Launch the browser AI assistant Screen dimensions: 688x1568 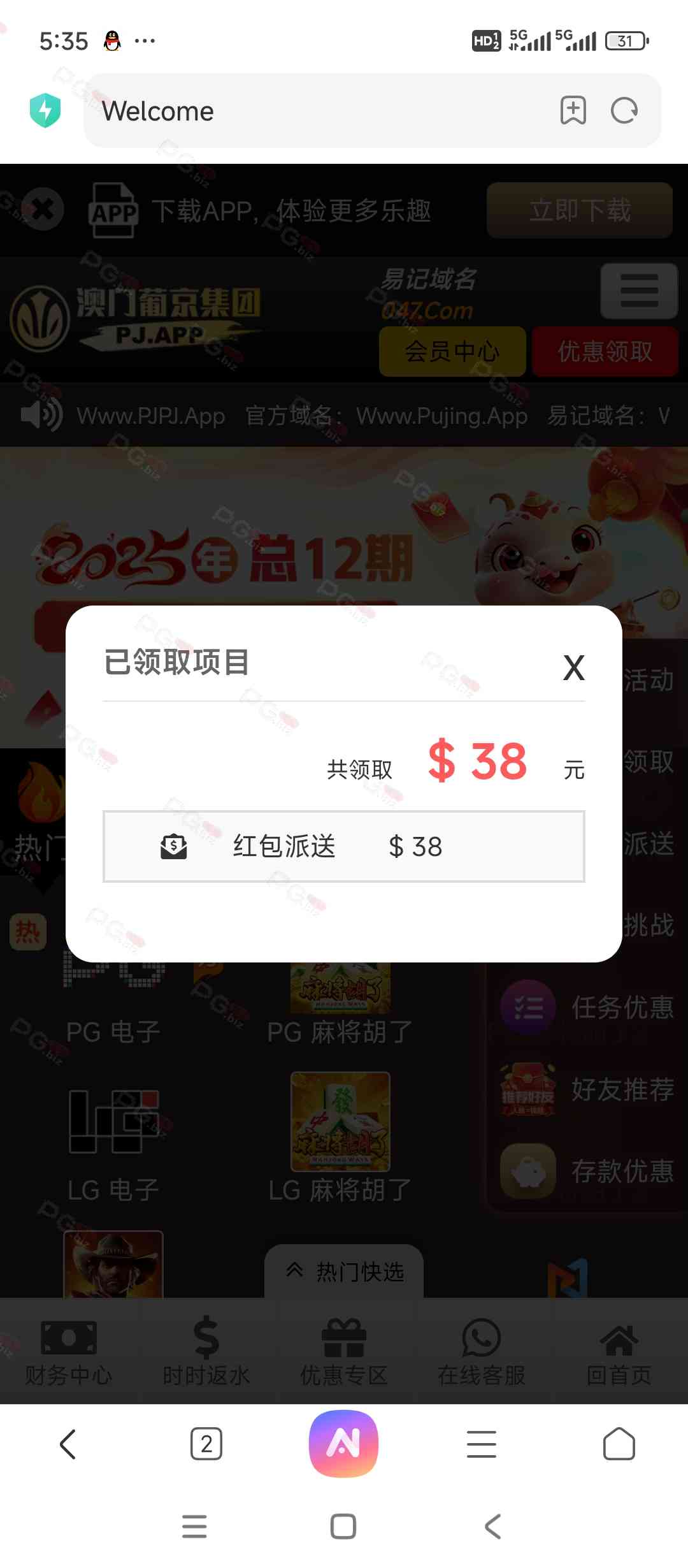343,1444
